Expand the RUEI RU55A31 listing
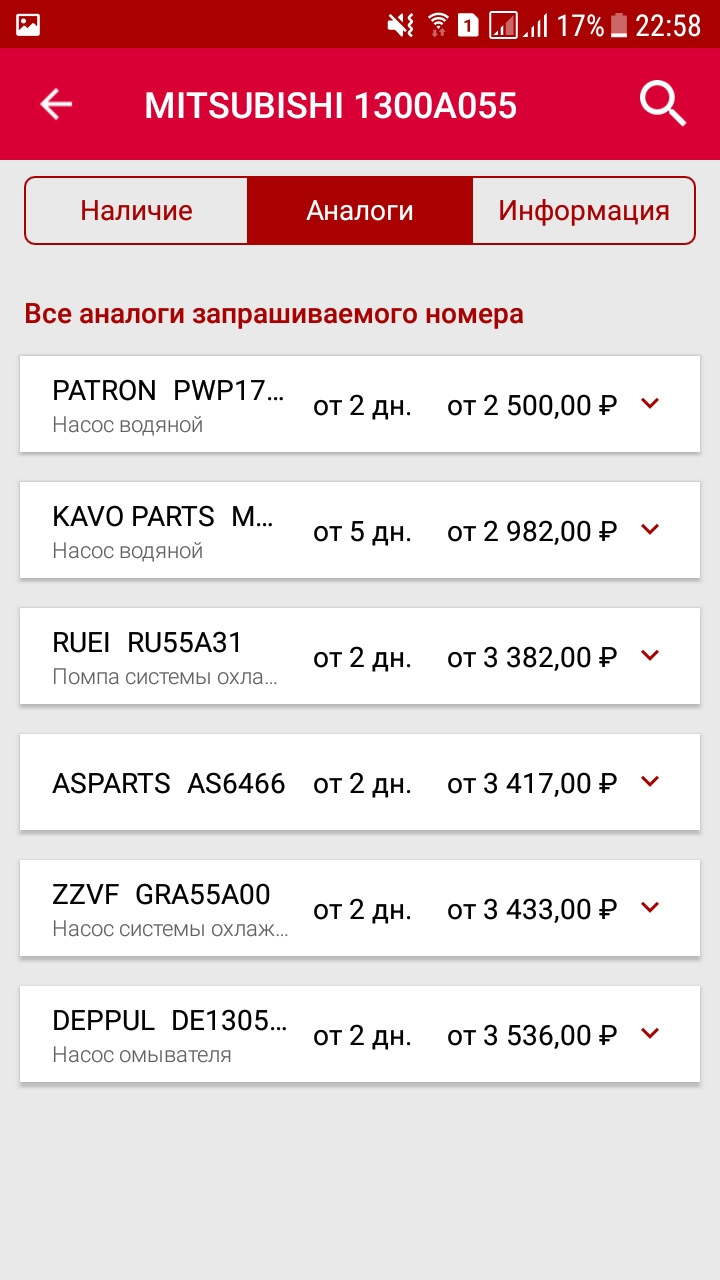The height and width of the screenshot is (1280, 720). (x=649, y=656)
